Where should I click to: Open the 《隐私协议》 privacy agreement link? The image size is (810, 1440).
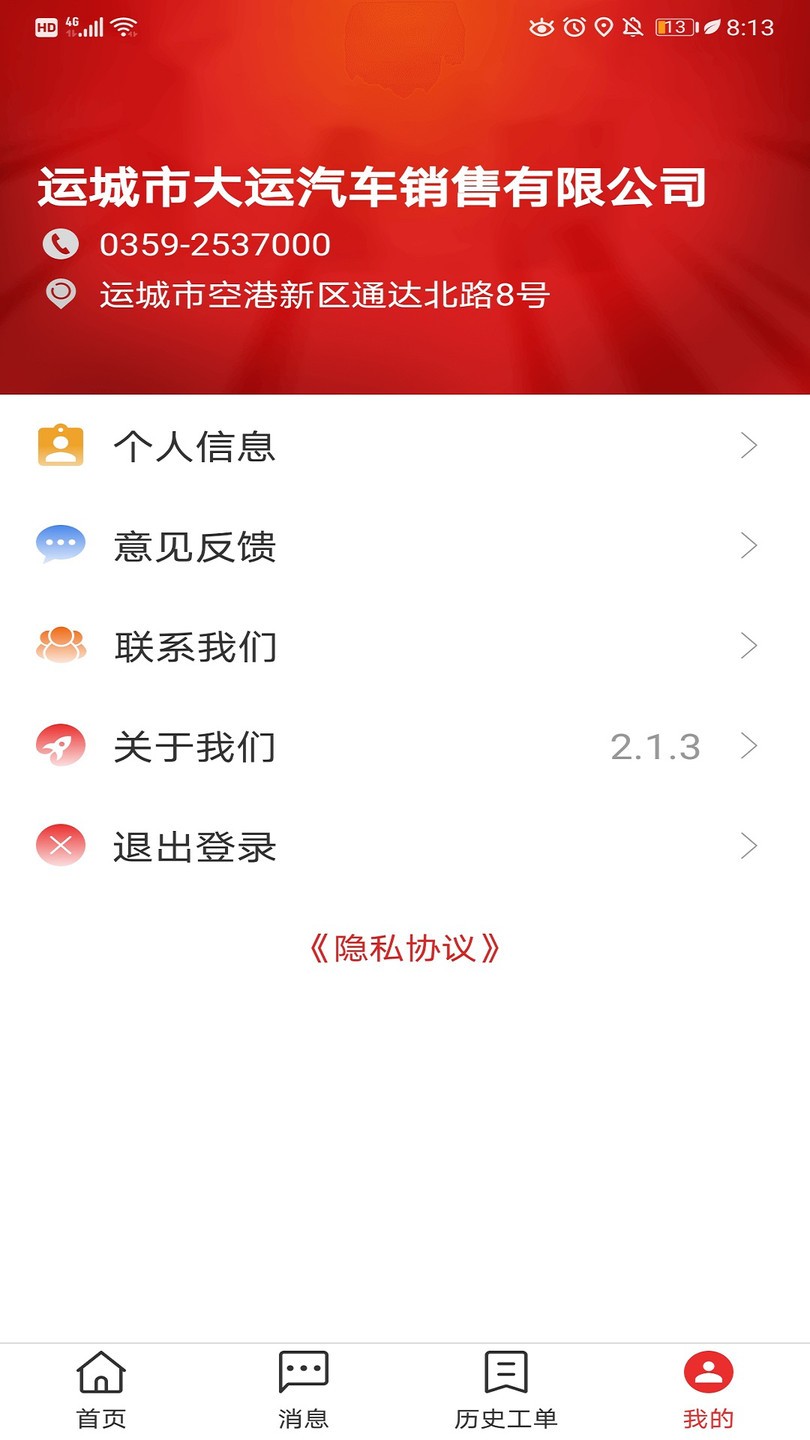pyautogui.click(x=405, y=947)
